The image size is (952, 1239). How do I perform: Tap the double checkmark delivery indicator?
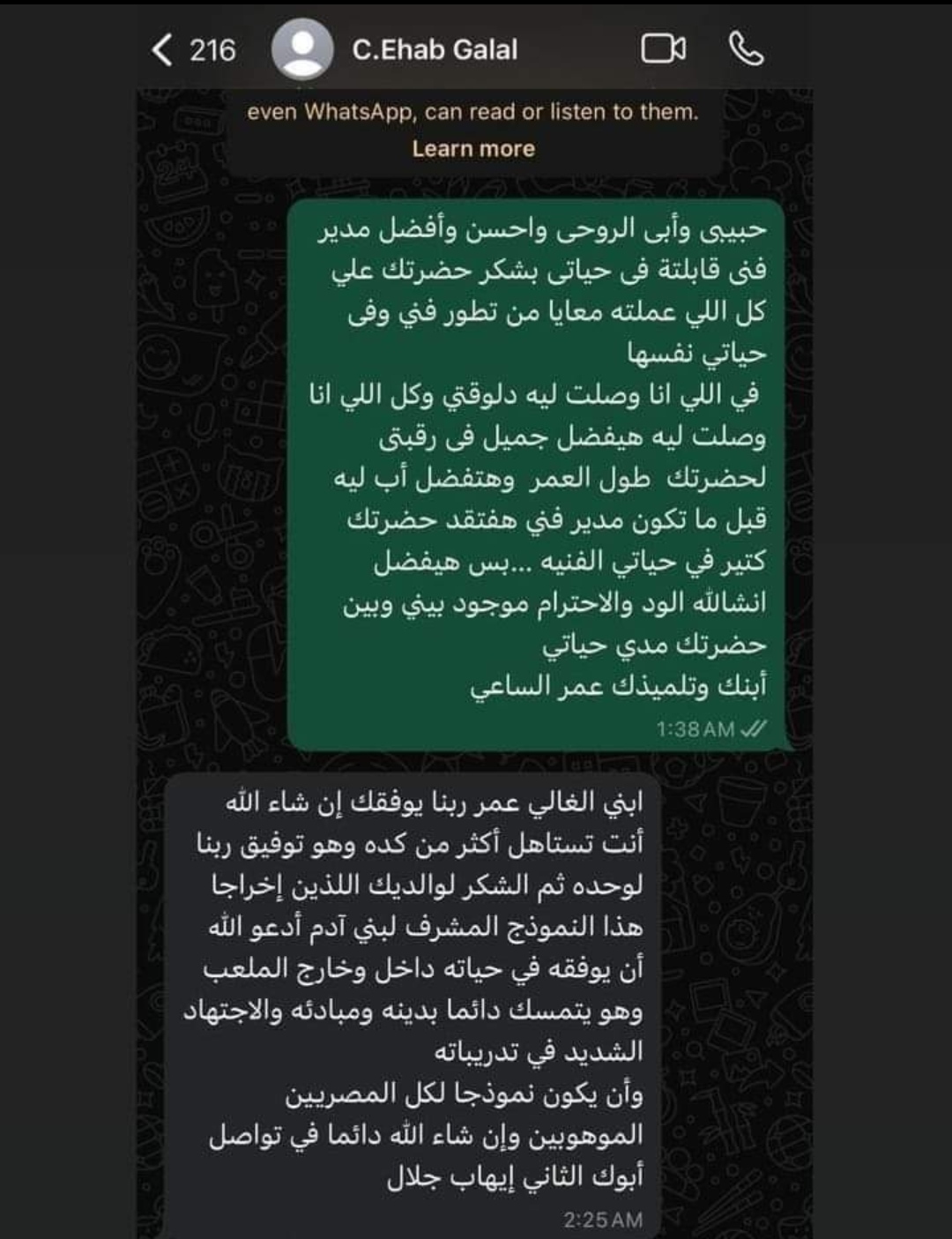click(752, 728)
